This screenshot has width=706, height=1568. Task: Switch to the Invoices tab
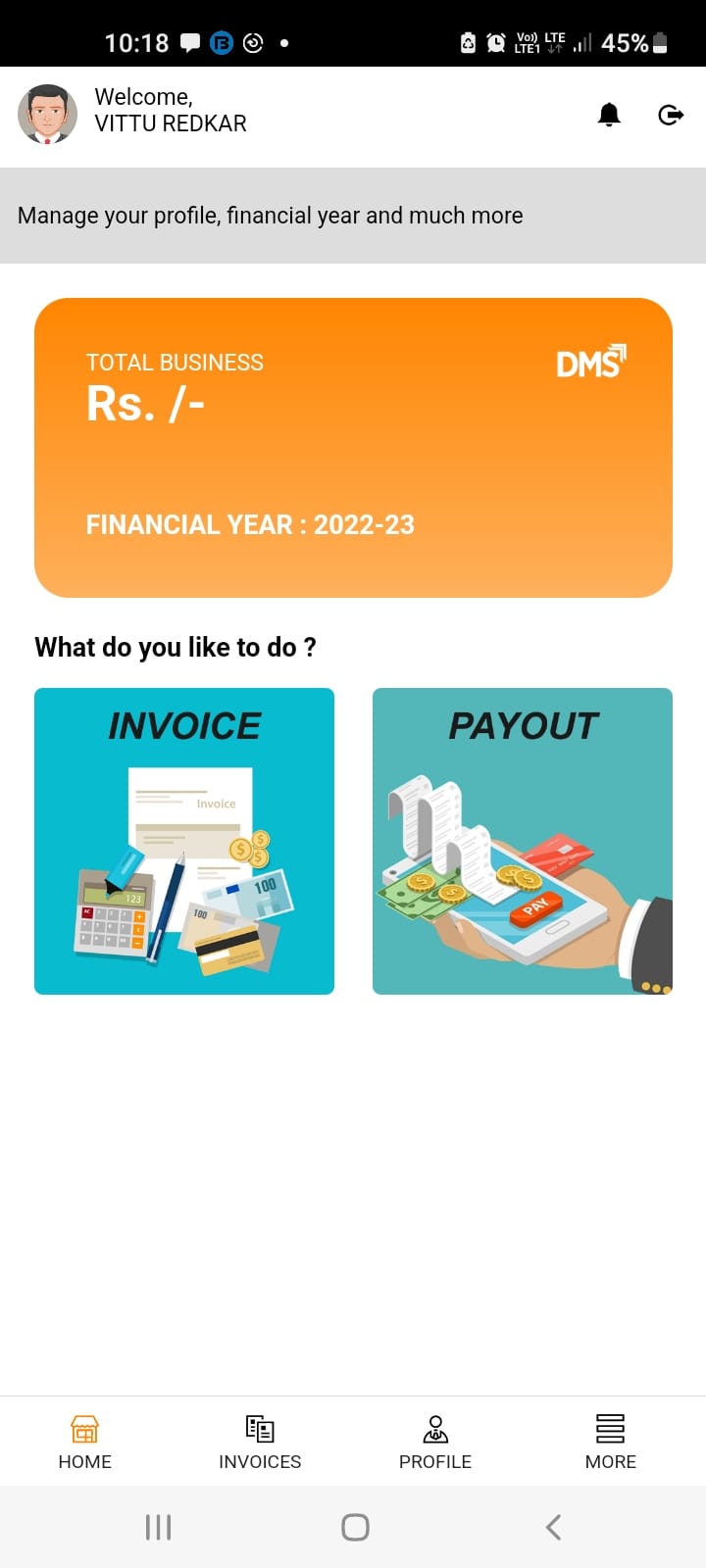pyautogui.click(x=260, y=1442)
